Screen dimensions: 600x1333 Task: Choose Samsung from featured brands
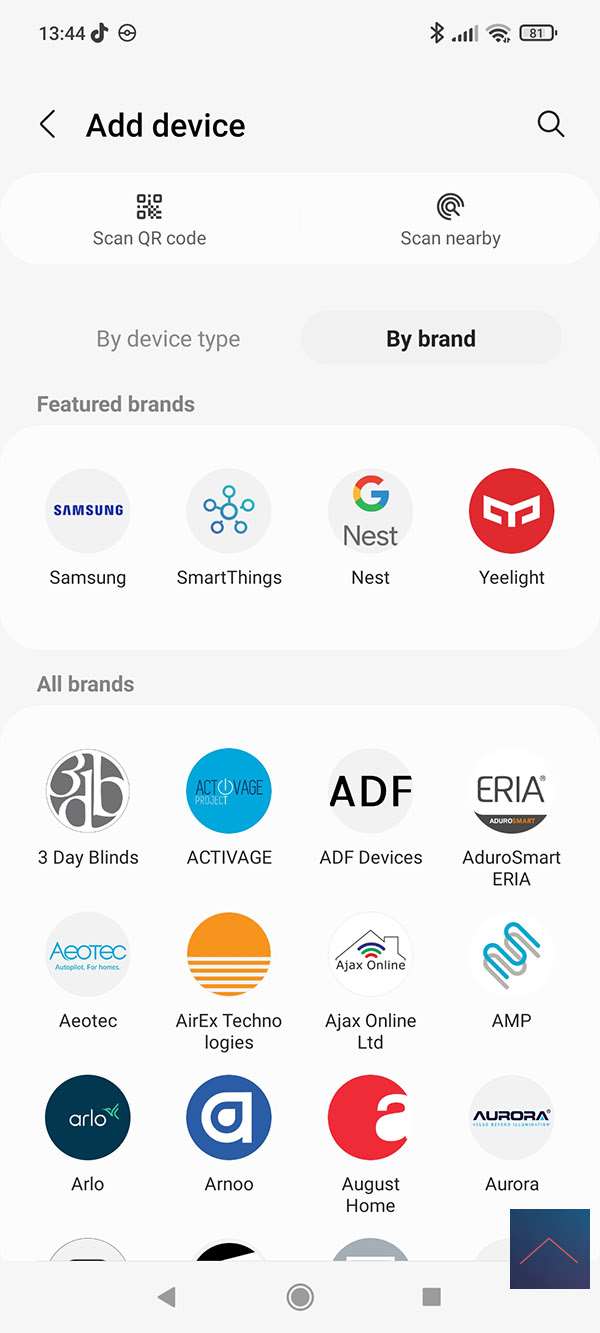pyautogui.click(x=88, y=511)
